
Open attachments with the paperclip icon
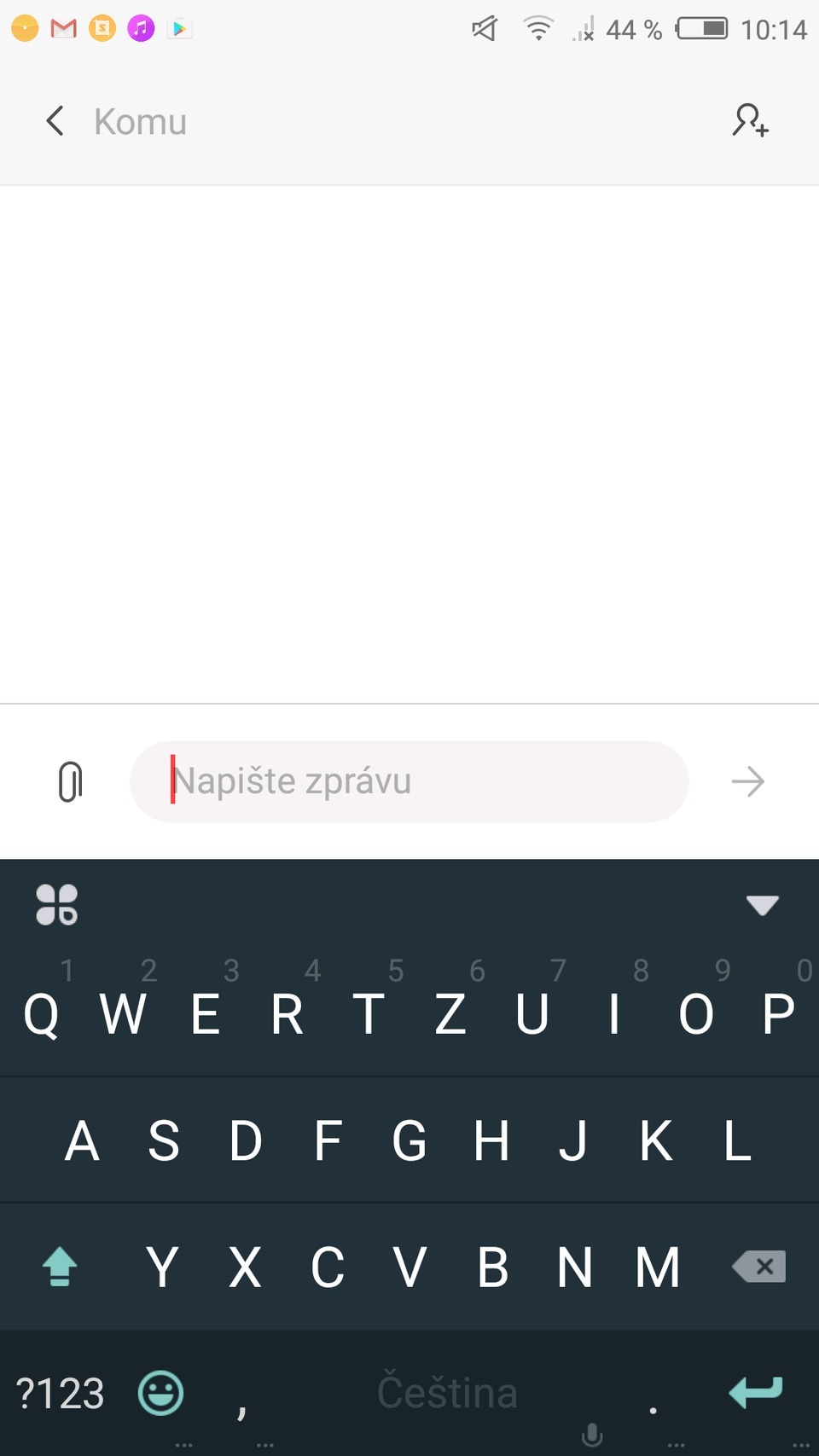(72, 780)
